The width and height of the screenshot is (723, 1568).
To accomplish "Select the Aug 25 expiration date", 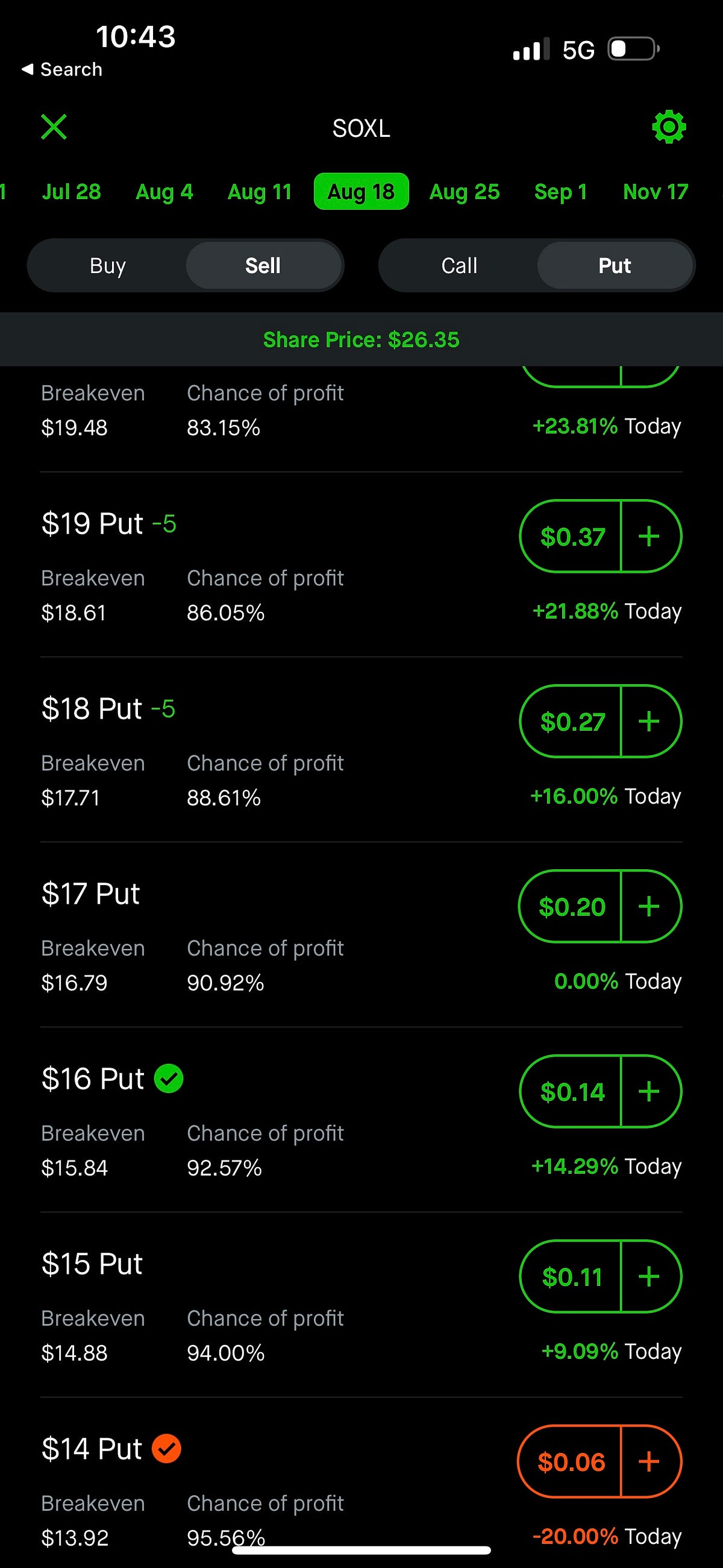I will point(465,191).
